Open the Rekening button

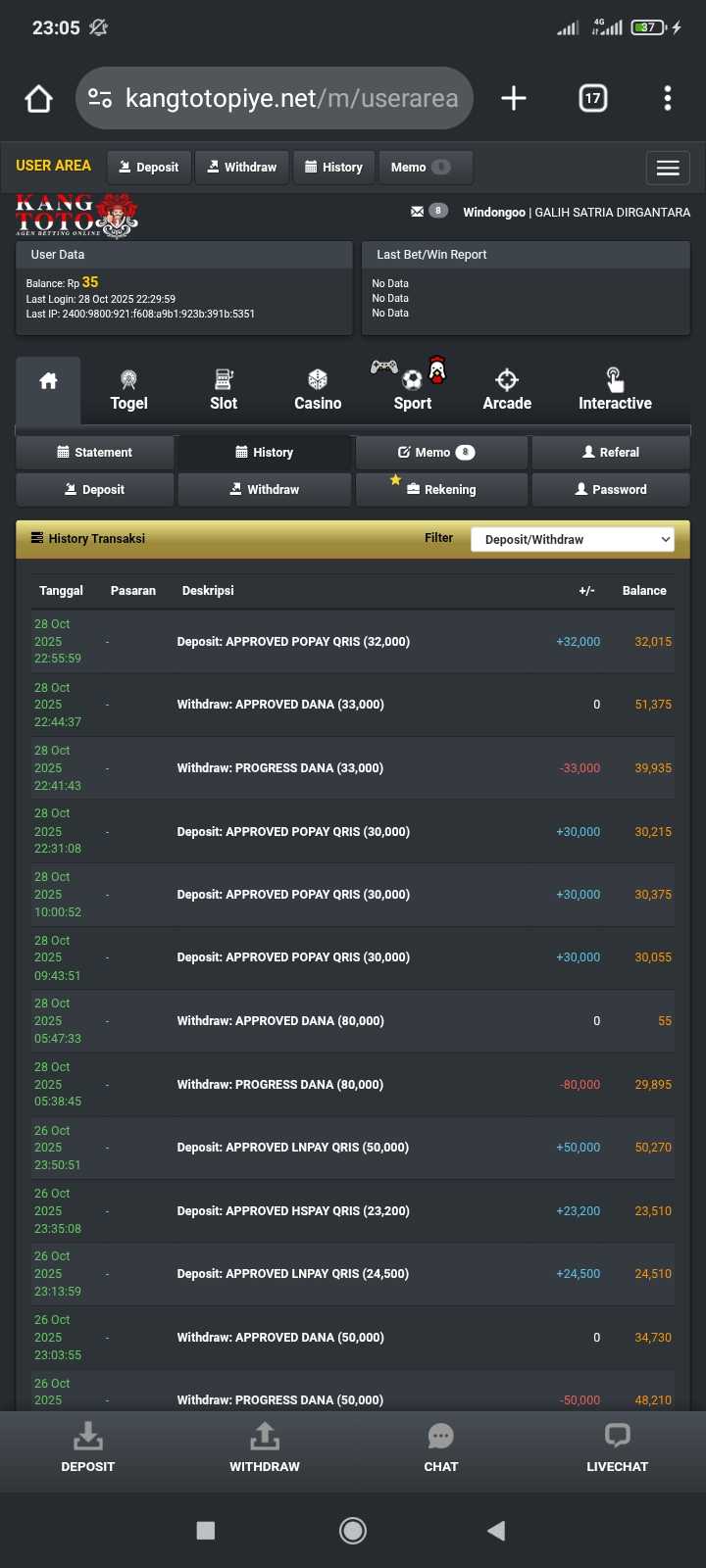click(x=441, y=489)
